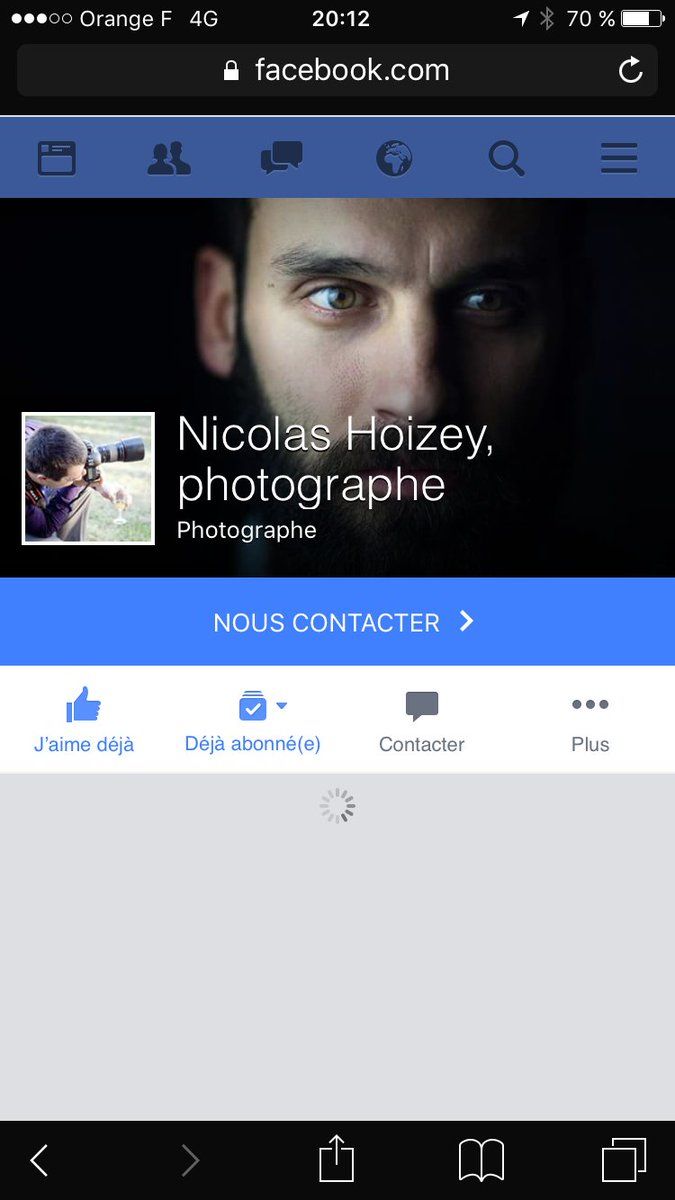Tap the J'aime déjà like button
The width and height of the screenshot is (675, 1200).
tap(84, 720)
